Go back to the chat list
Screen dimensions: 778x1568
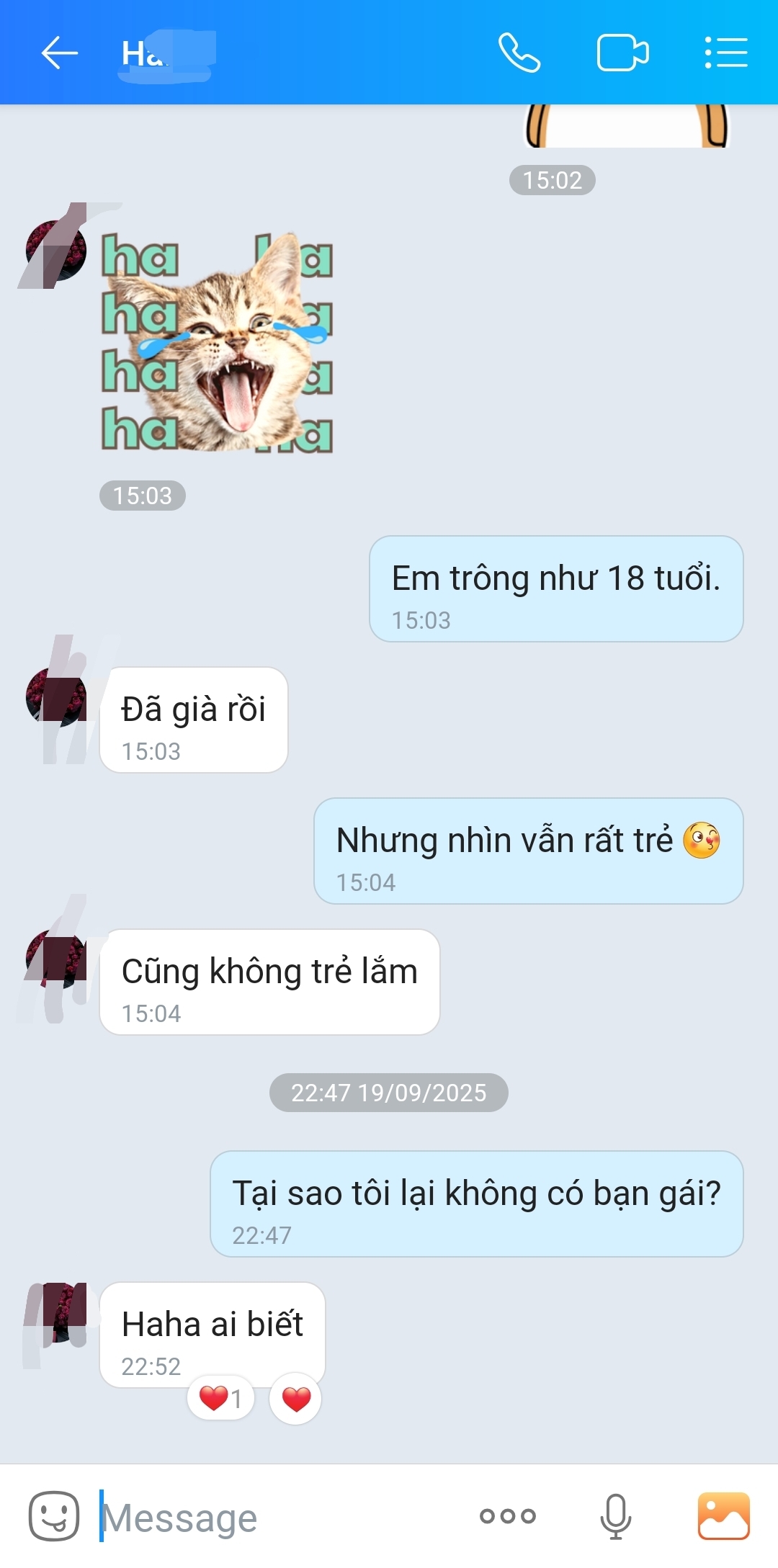59,53
